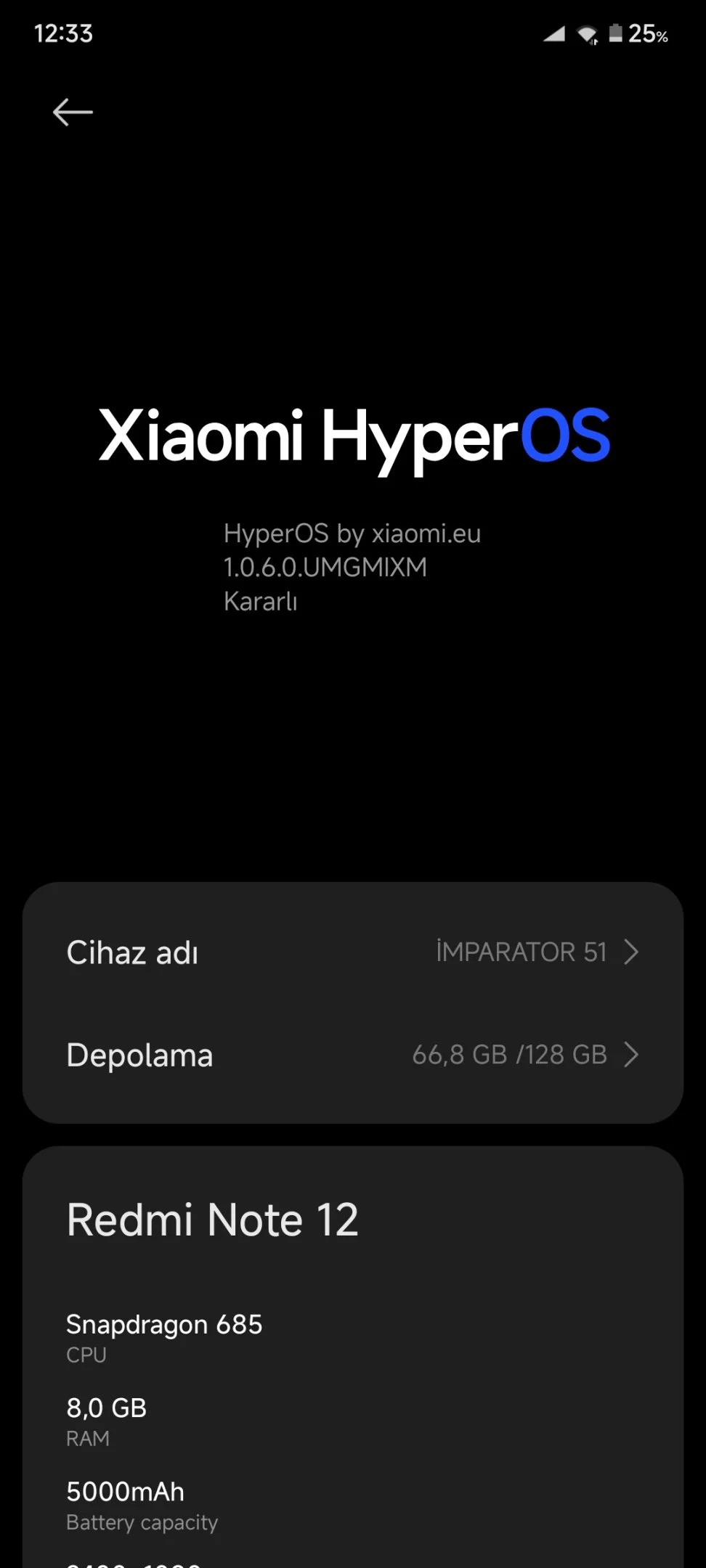Open Depolama storage details

[353, 1055]
